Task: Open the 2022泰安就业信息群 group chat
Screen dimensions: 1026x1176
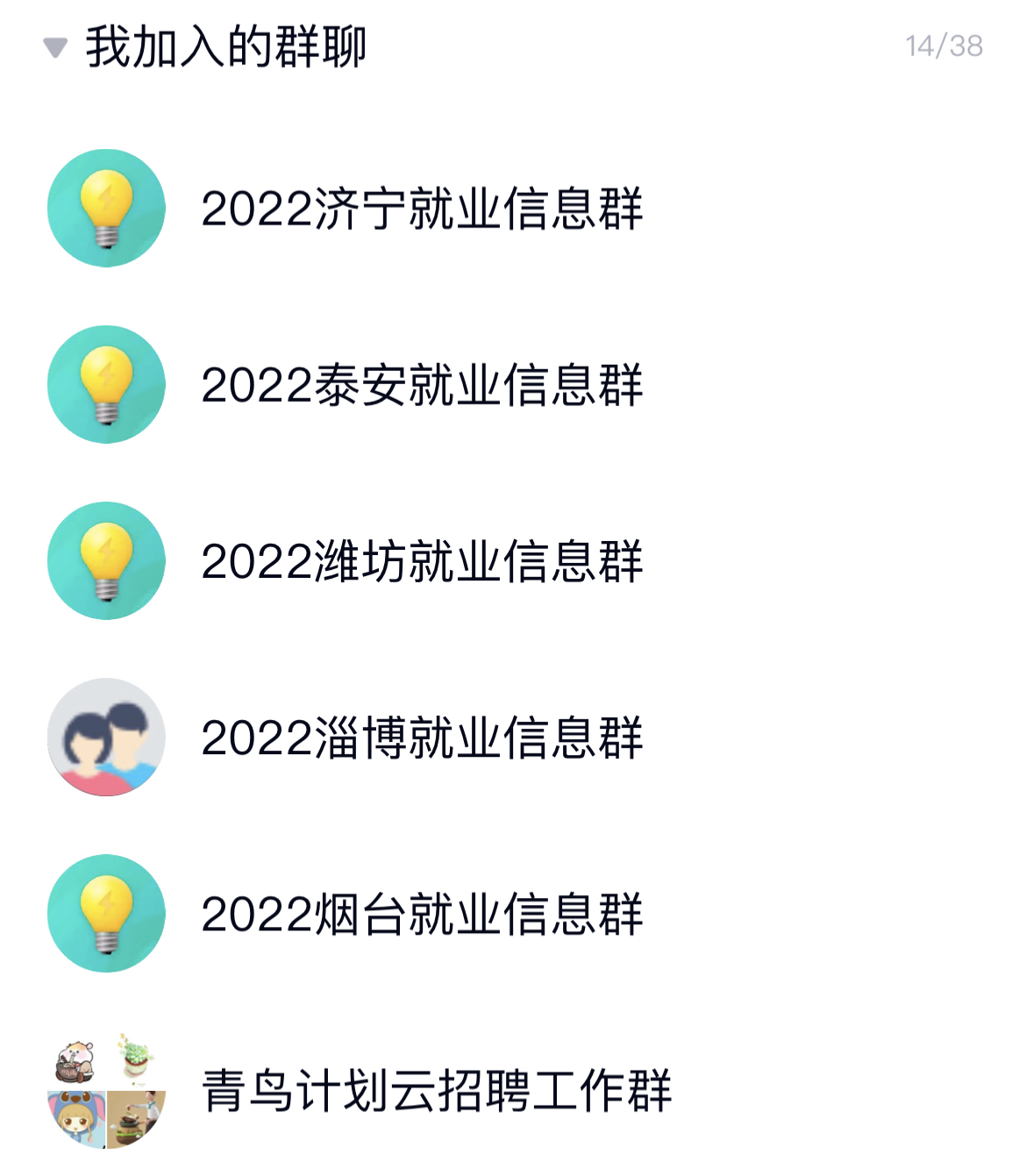Action: pos(422,385)
